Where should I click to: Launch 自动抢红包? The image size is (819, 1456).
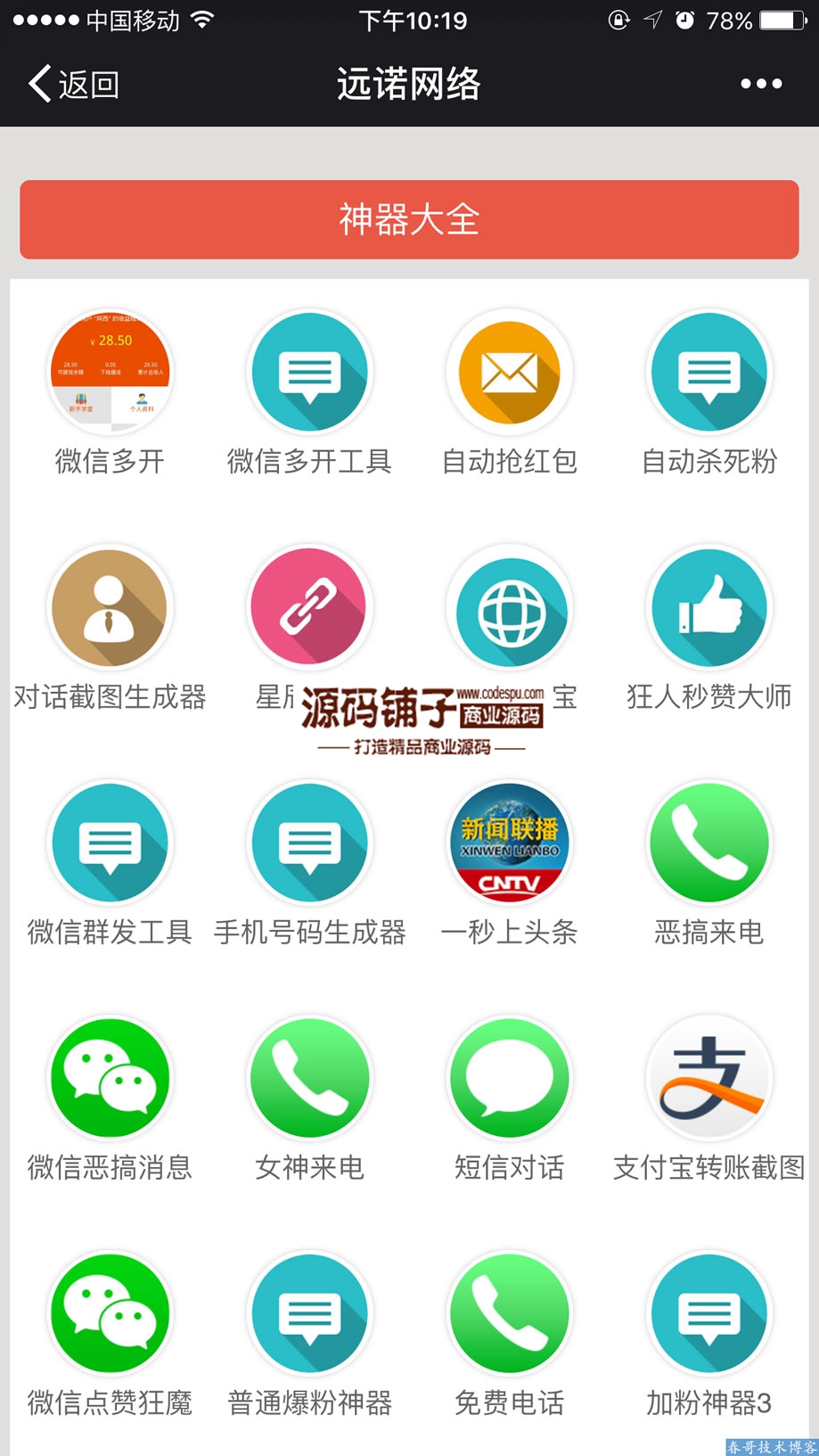click(510, 373)
